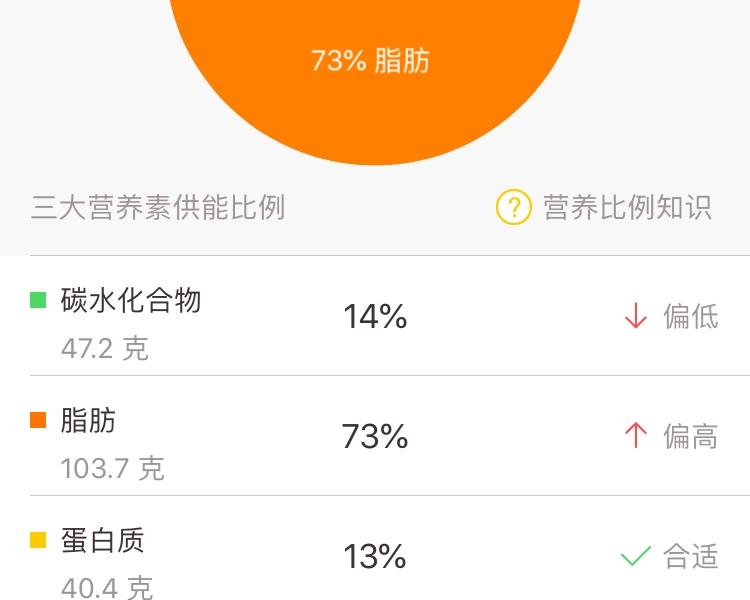Open the 营养比例知识 help link

[606, 207]
